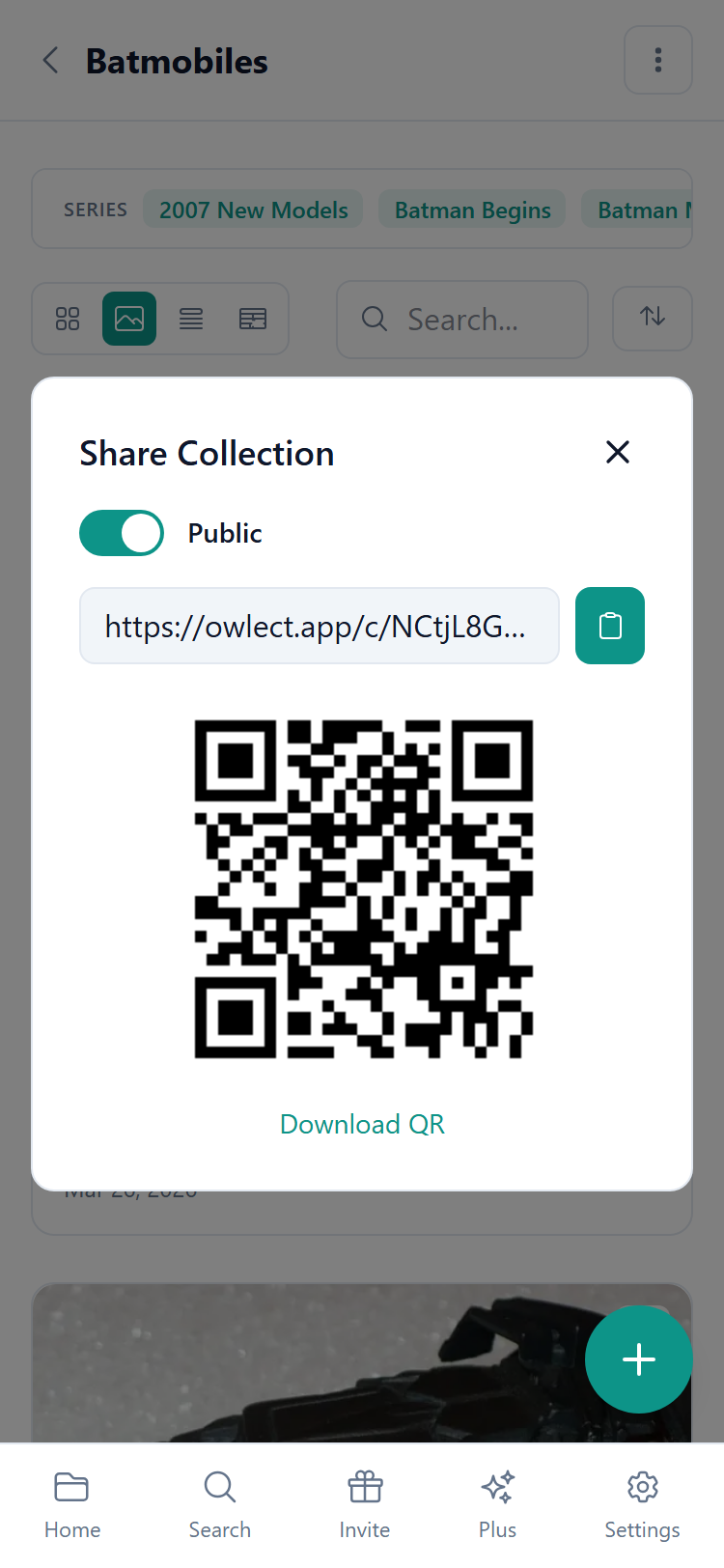Copy the collection share link

[610, 626]
